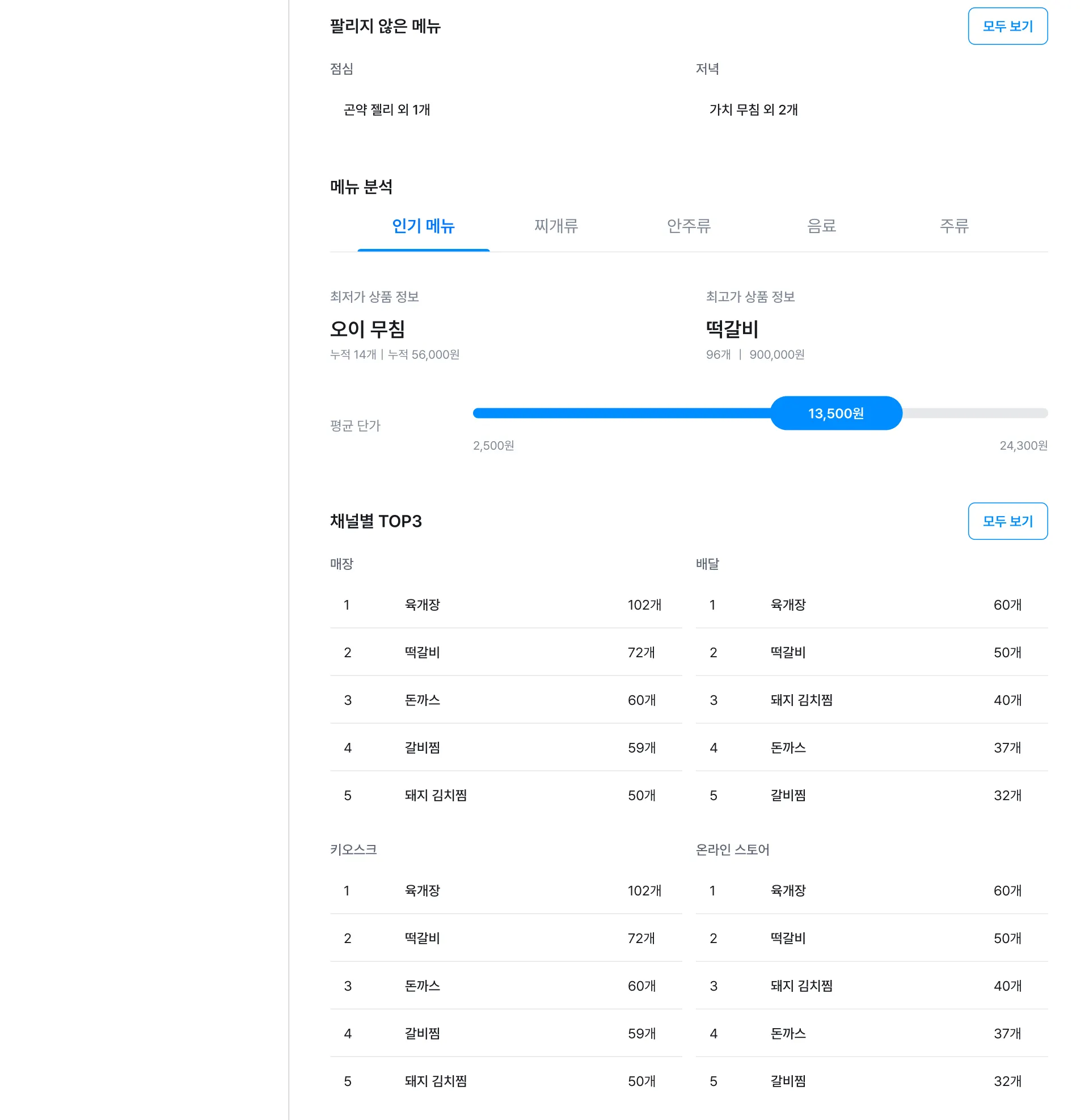Image resolution: width=1089 pixels, height=1120 pixels.
Task: Open the 안주류 tab
Action: 689,226
